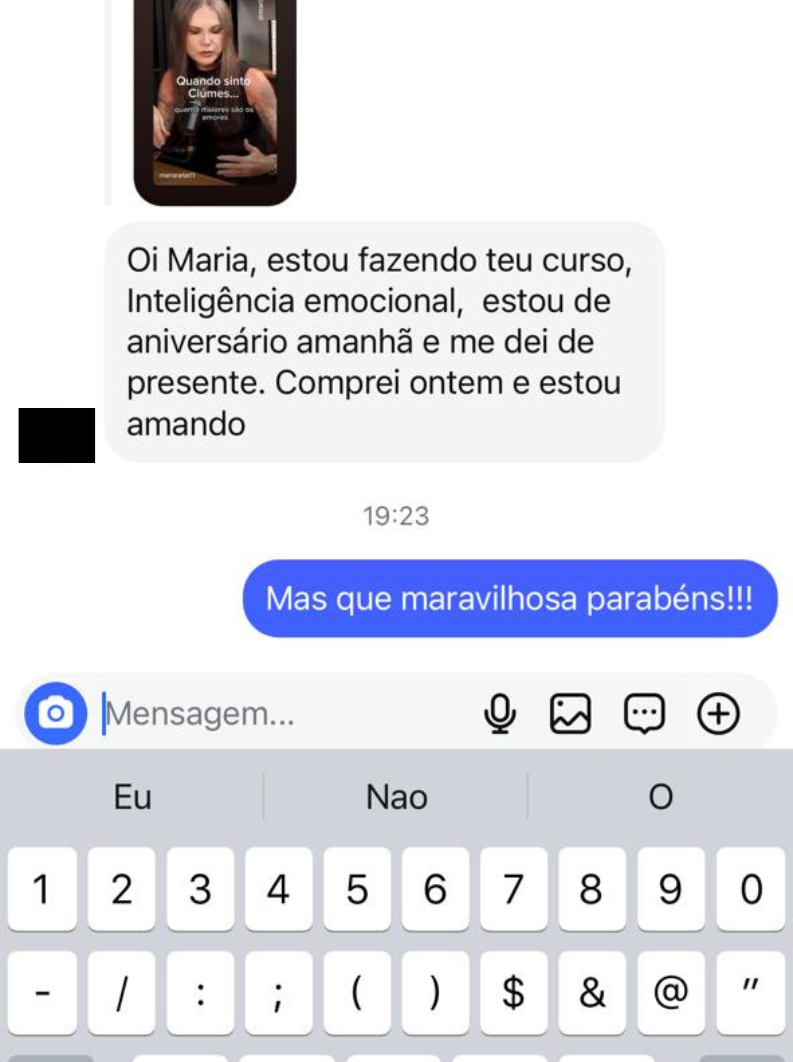Open the shared reel 'Quando sinto Ciúmes'
Screen dimensions: 793x1062
click(x=215, y=100)
